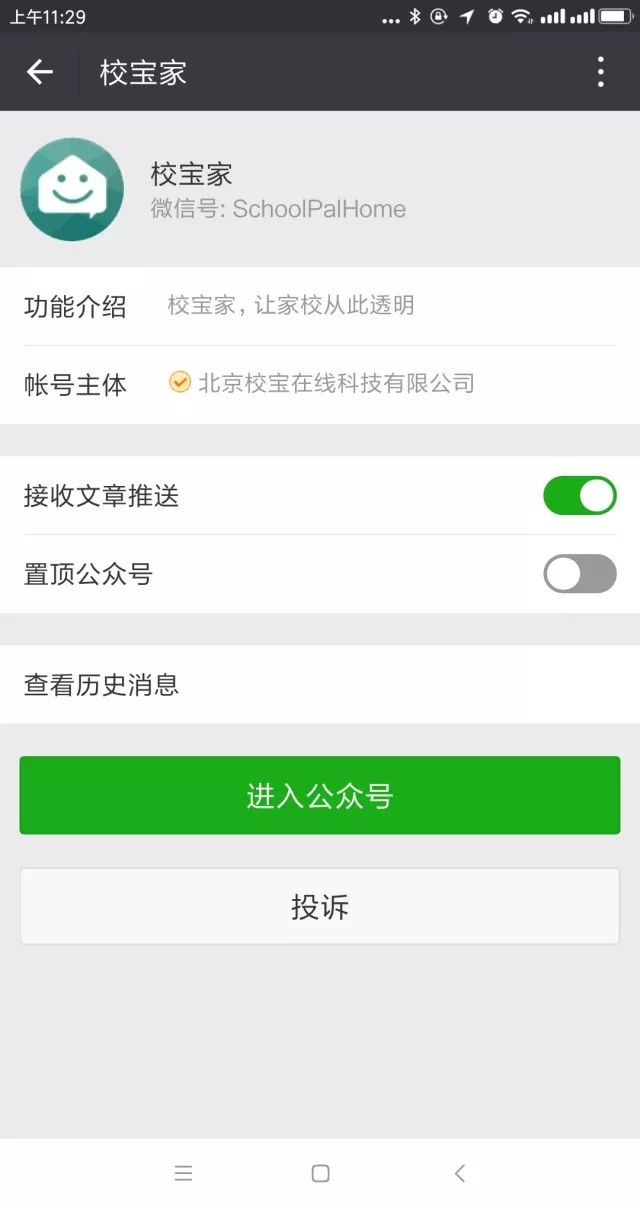Open recent apps from navigation bar
This screenshot has width=640, height=1209.
pyautogui.click(x=183, y=1173)
